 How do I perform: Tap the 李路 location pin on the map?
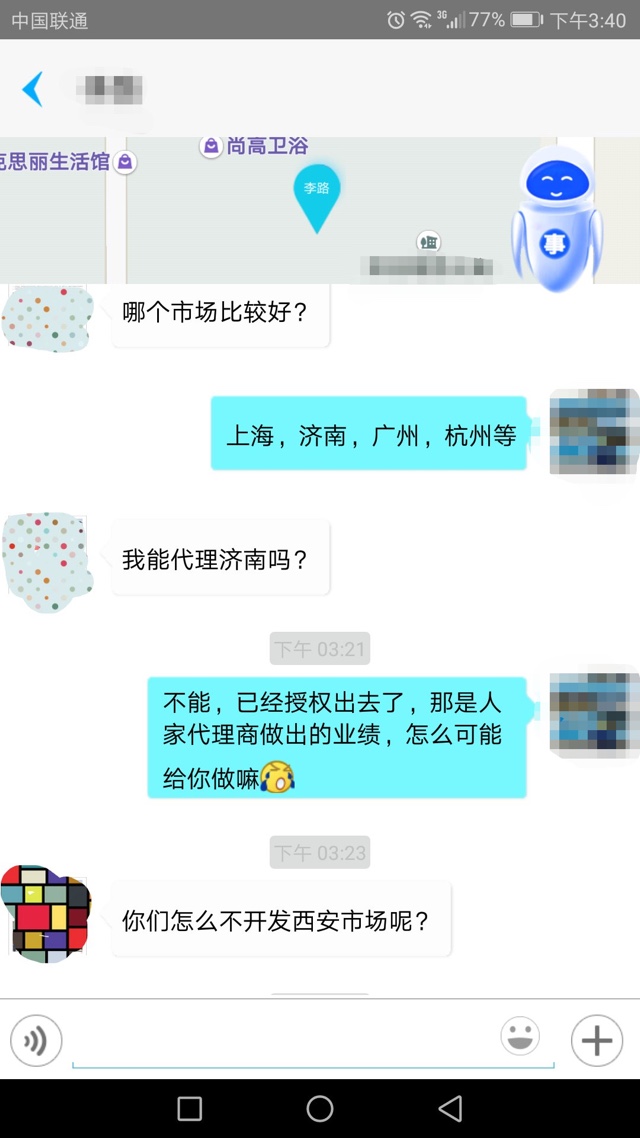(x=317, y=195)
